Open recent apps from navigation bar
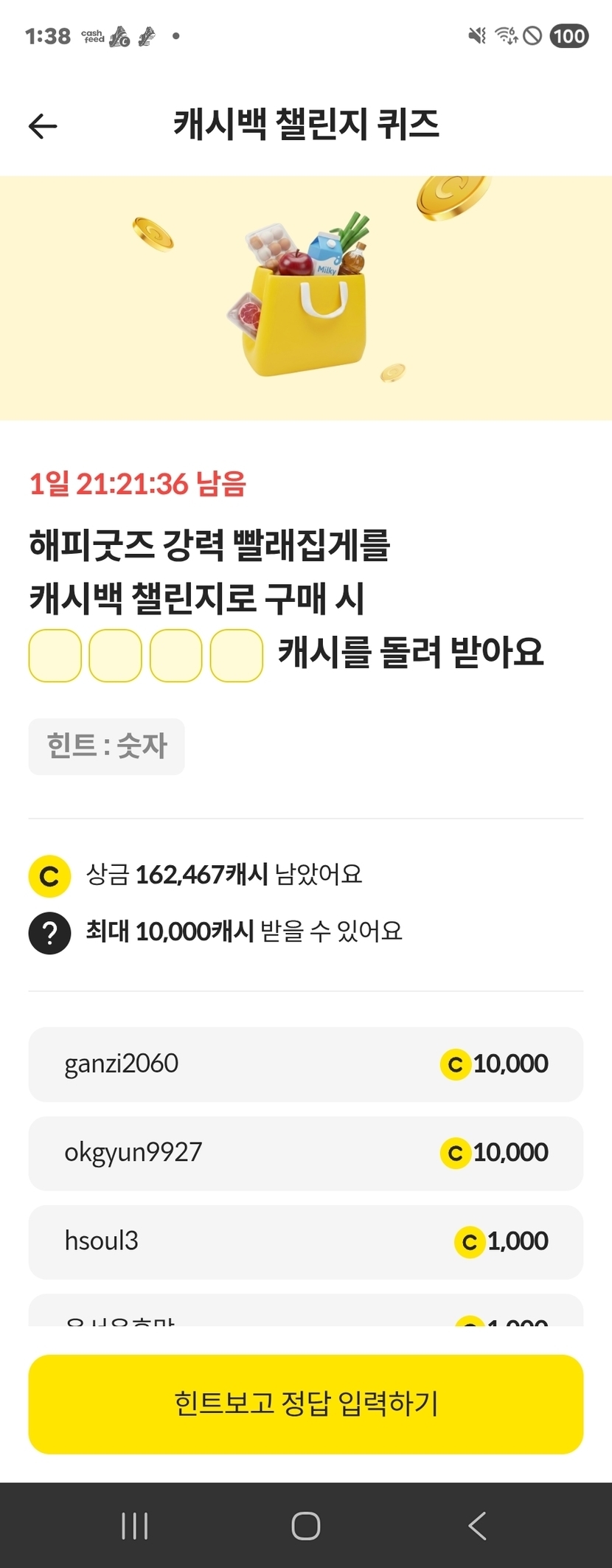The image size is (612, 1568). click(x=135, y=1525)
